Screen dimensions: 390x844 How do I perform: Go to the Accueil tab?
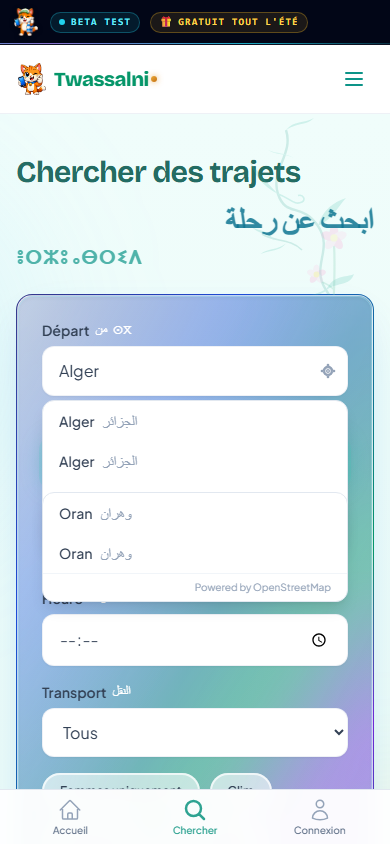coord(70,817)
